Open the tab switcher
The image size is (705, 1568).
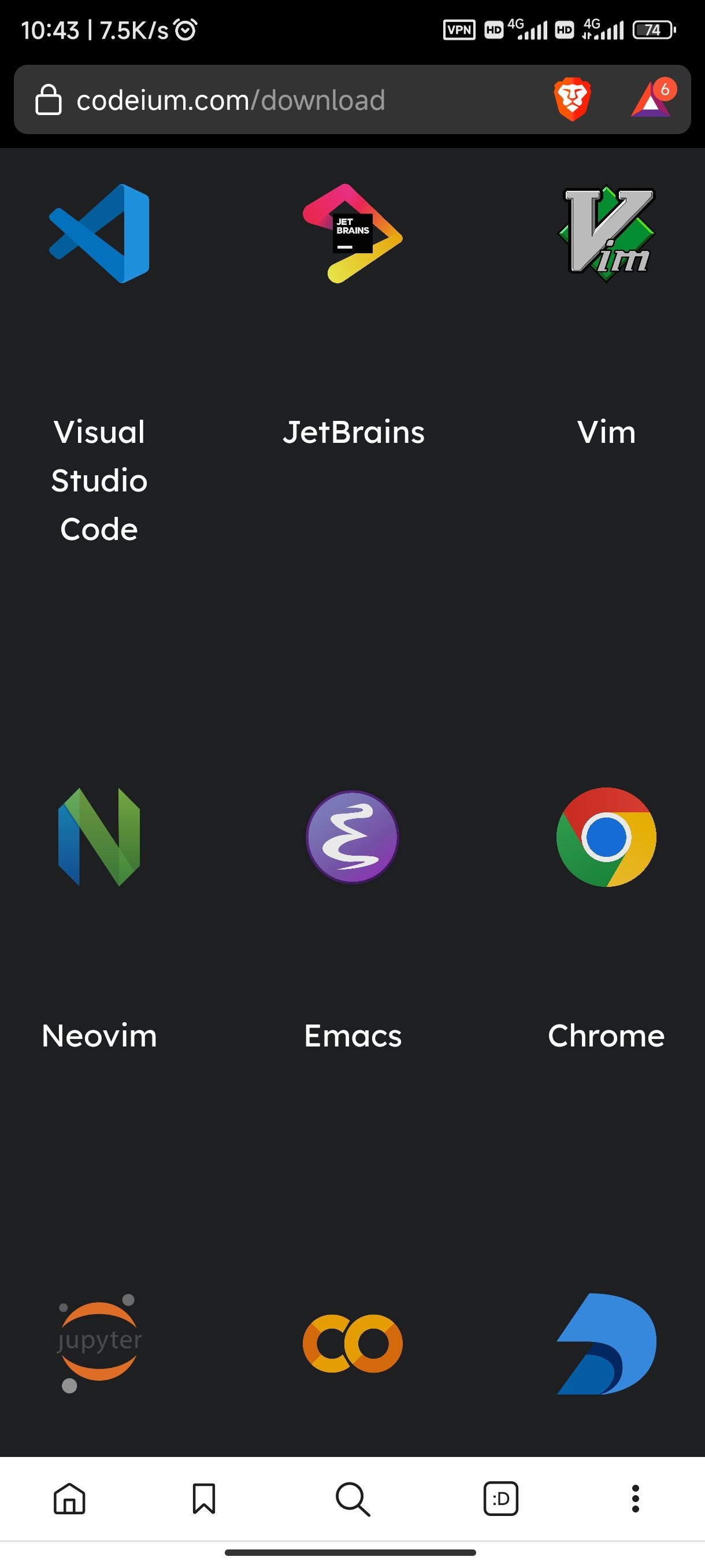[x=500, y=1498]
